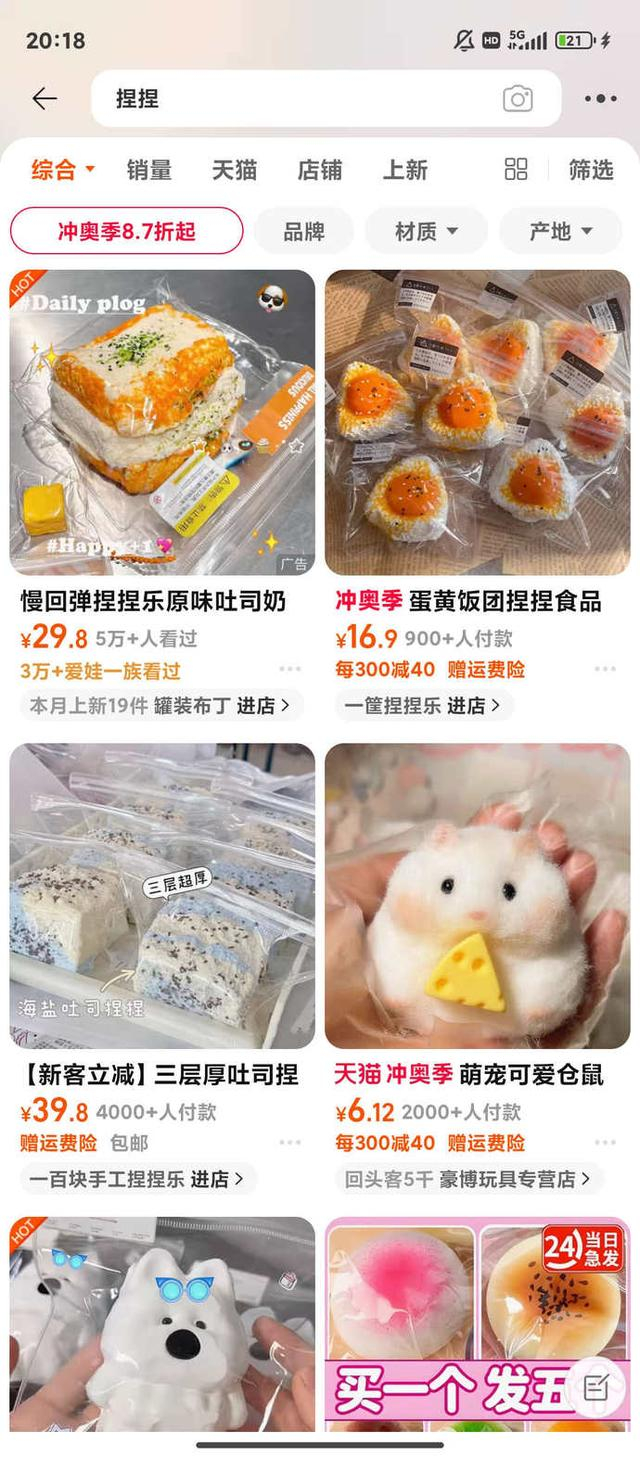Open the 品牌 brand filter
Screen dimensions: 640x1458
pos(304,232)
